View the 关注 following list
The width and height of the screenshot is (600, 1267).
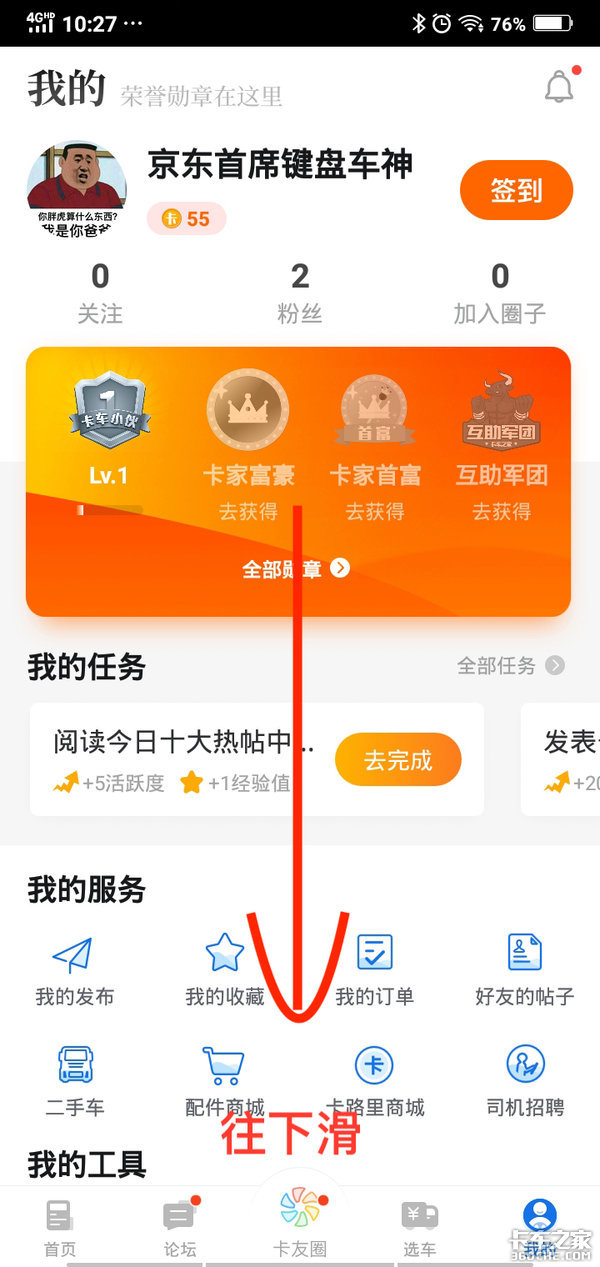coord(100,293)
